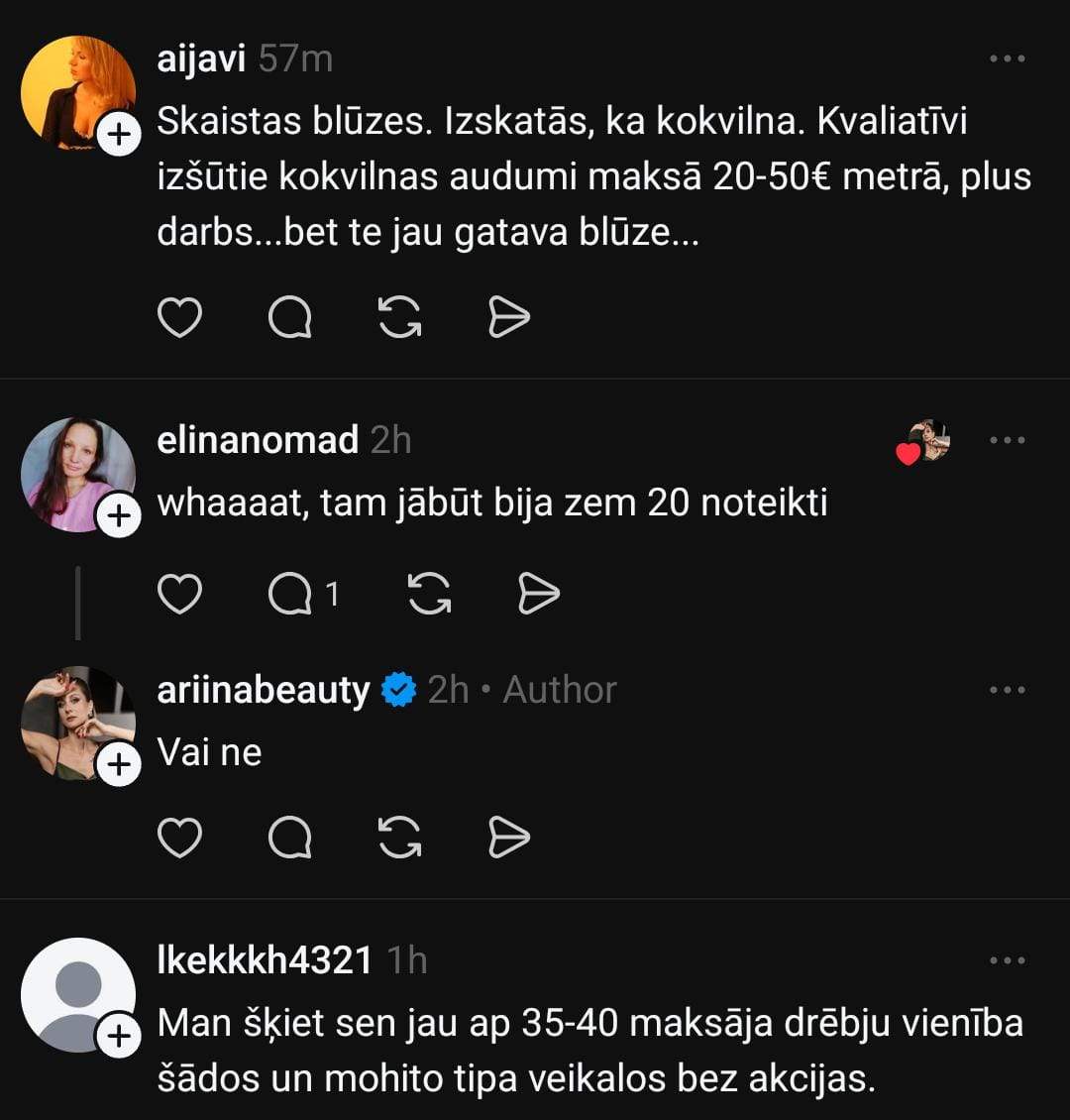
Task: Repost aijavi's comment
Action: [400, 318]
